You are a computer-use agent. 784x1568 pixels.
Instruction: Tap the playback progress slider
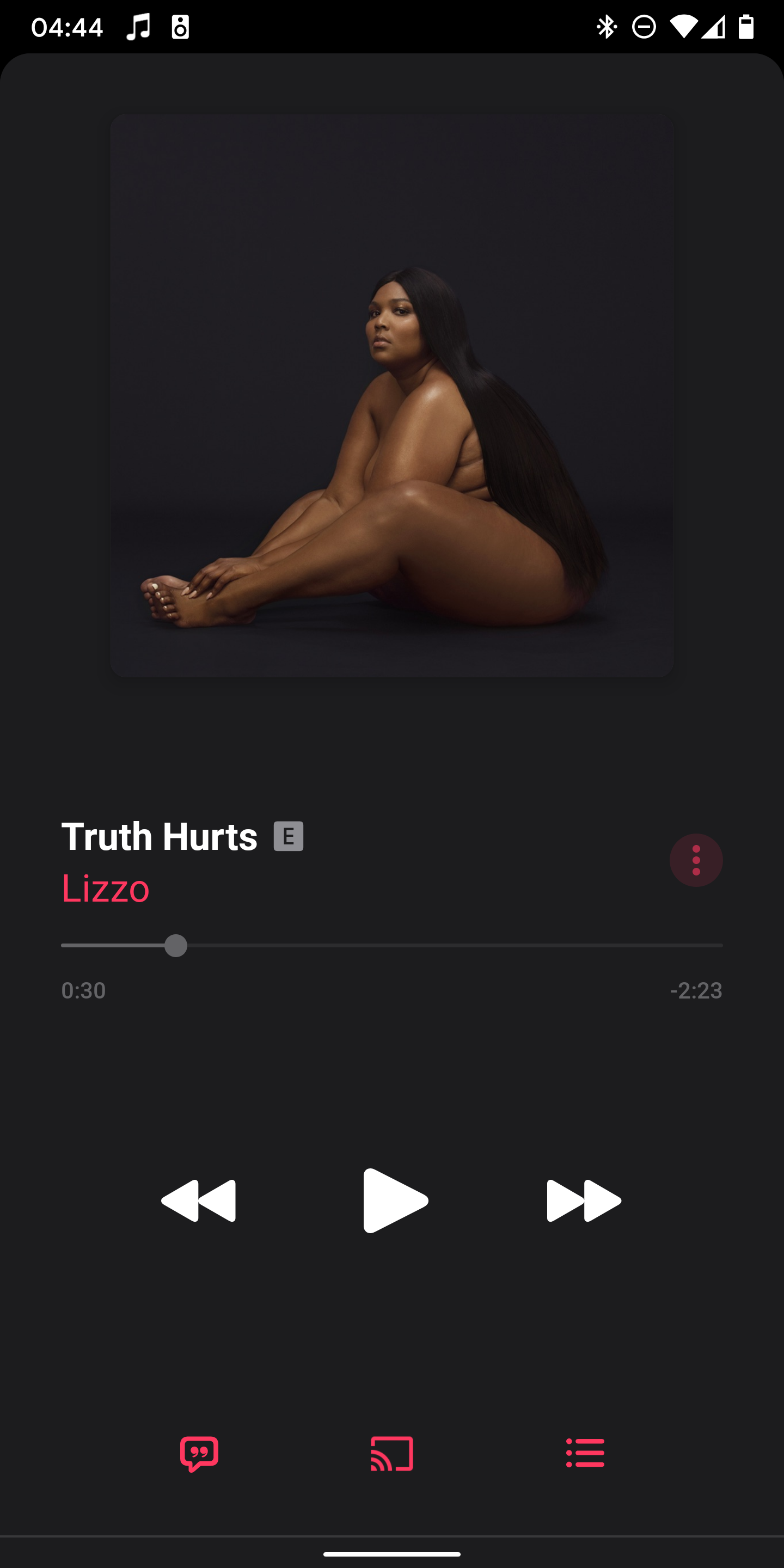(392, 945)
